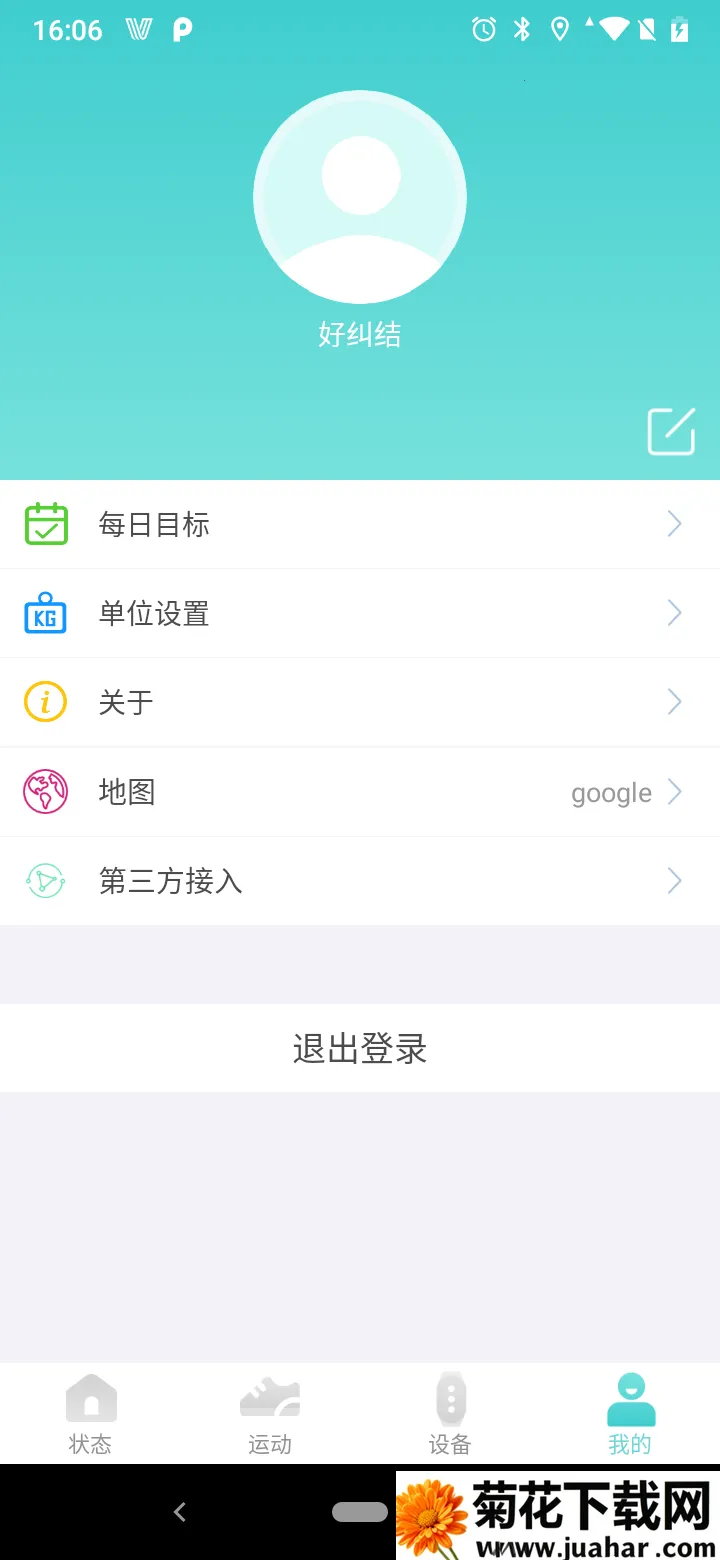Click the yellow info icon next to 关于

45,701
